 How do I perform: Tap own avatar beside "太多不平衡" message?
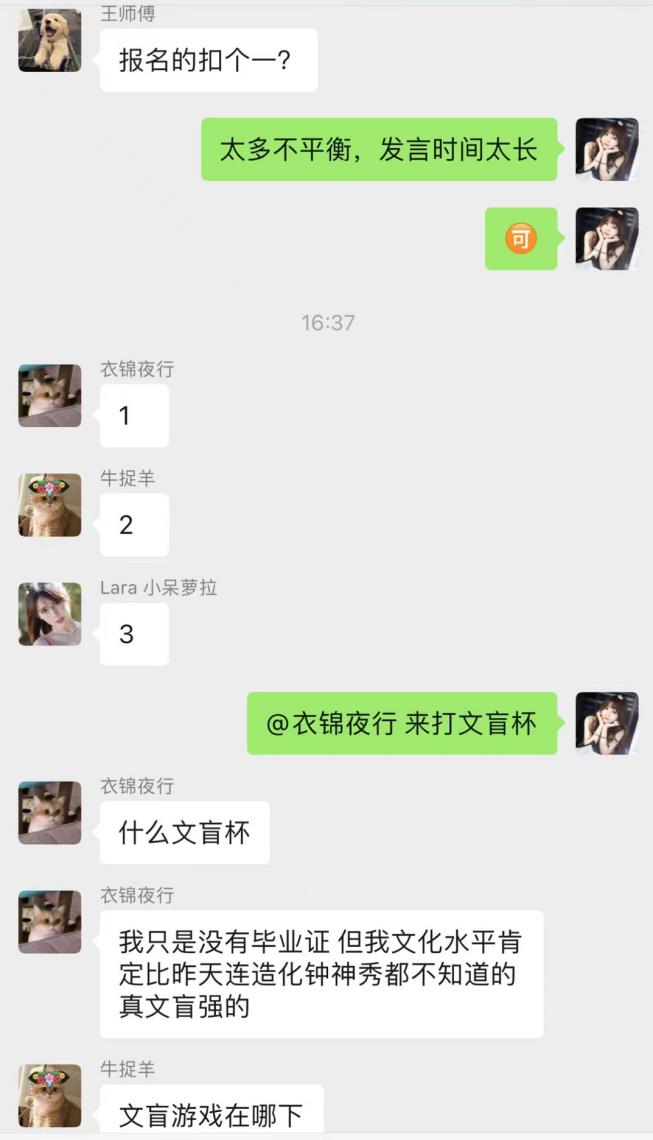(607, 149)
